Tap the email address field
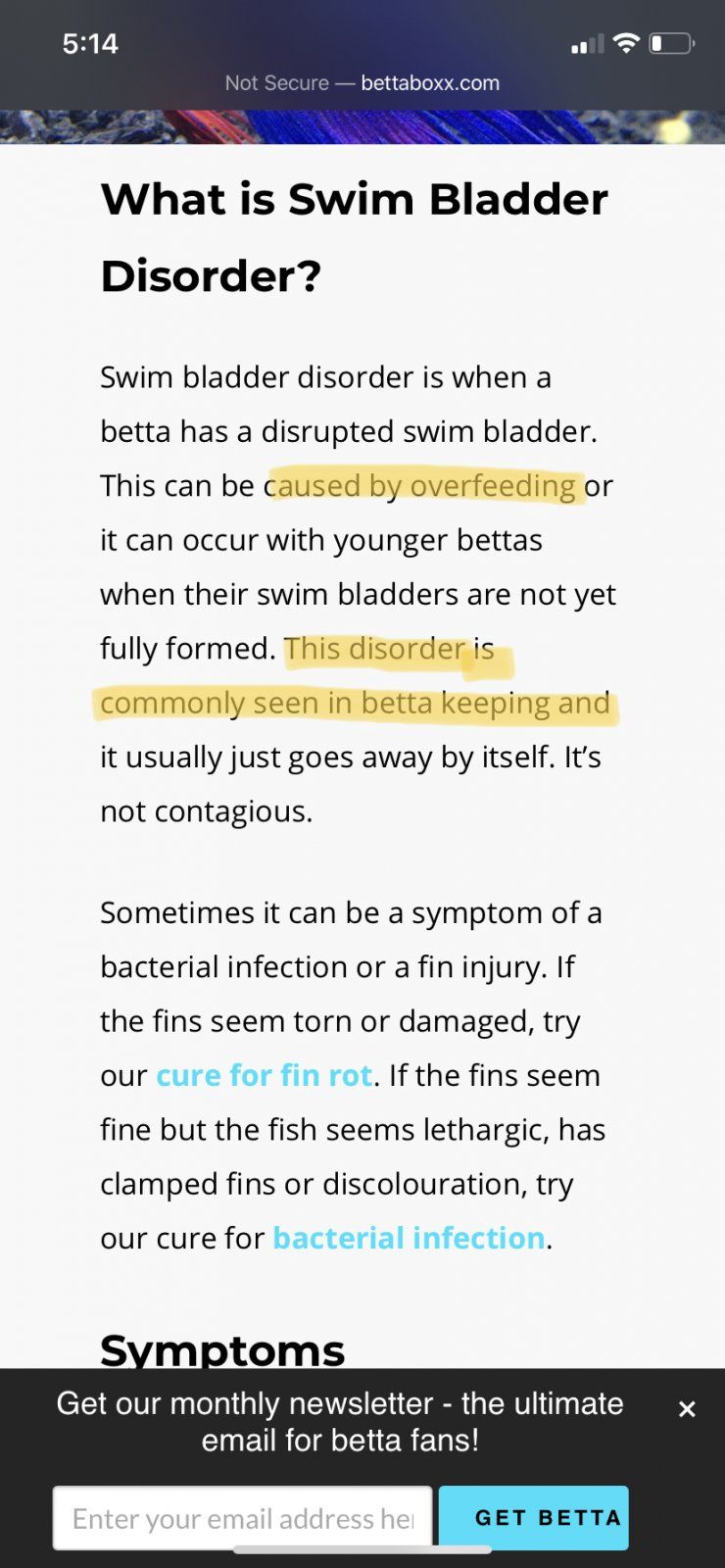Screen dimensions: 725x1568 pos(242,1518)
